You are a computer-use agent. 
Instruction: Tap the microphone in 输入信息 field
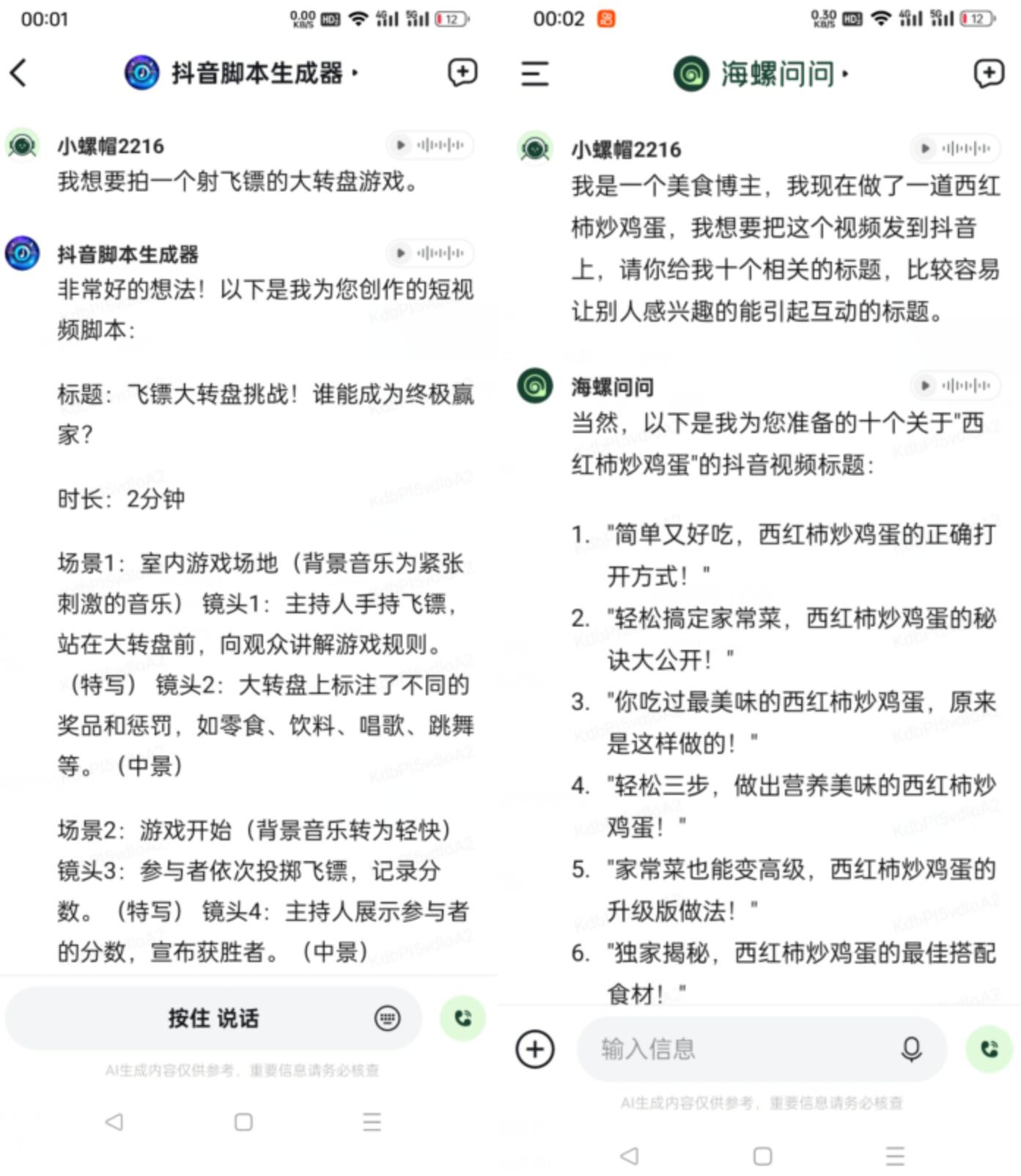[912, 1049]
